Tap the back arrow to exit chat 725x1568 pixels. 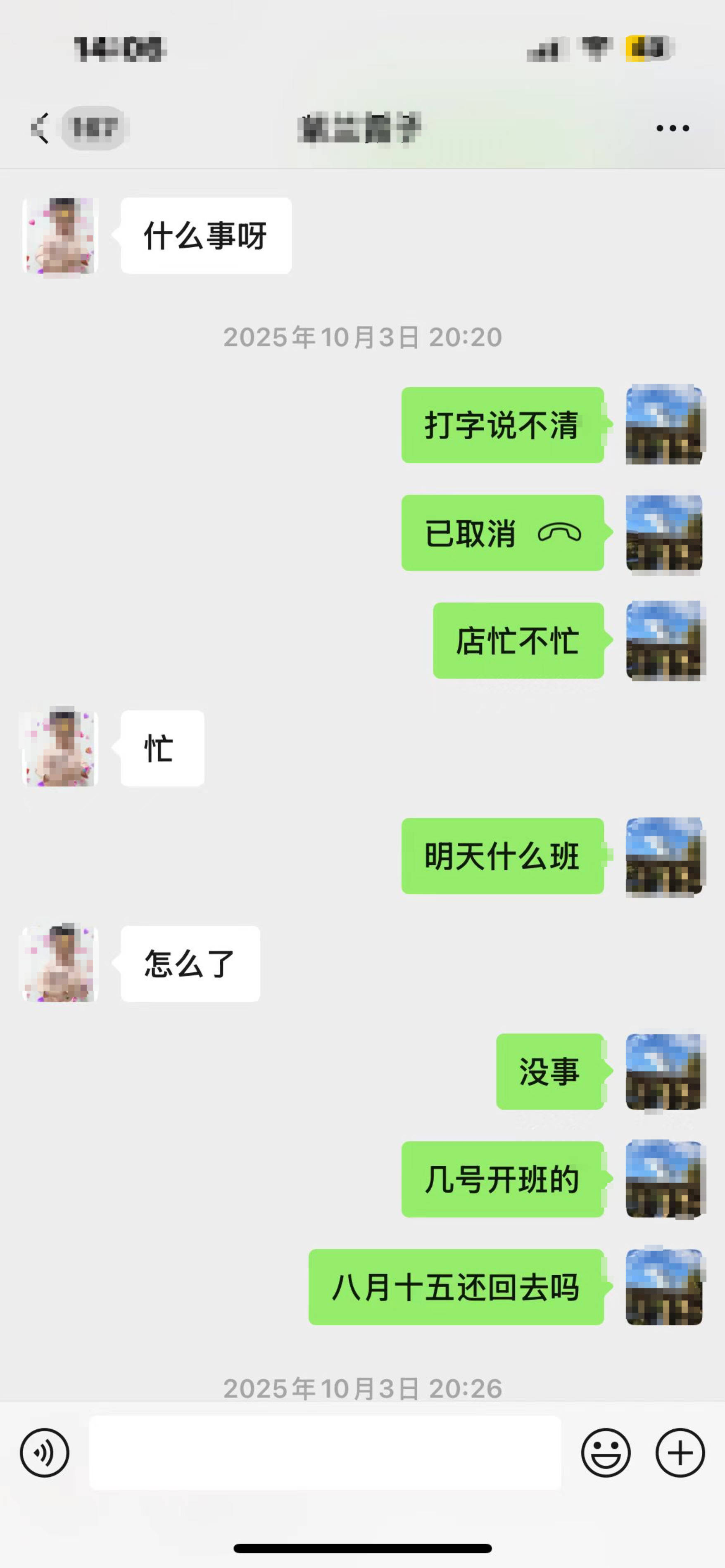point(40,128)
